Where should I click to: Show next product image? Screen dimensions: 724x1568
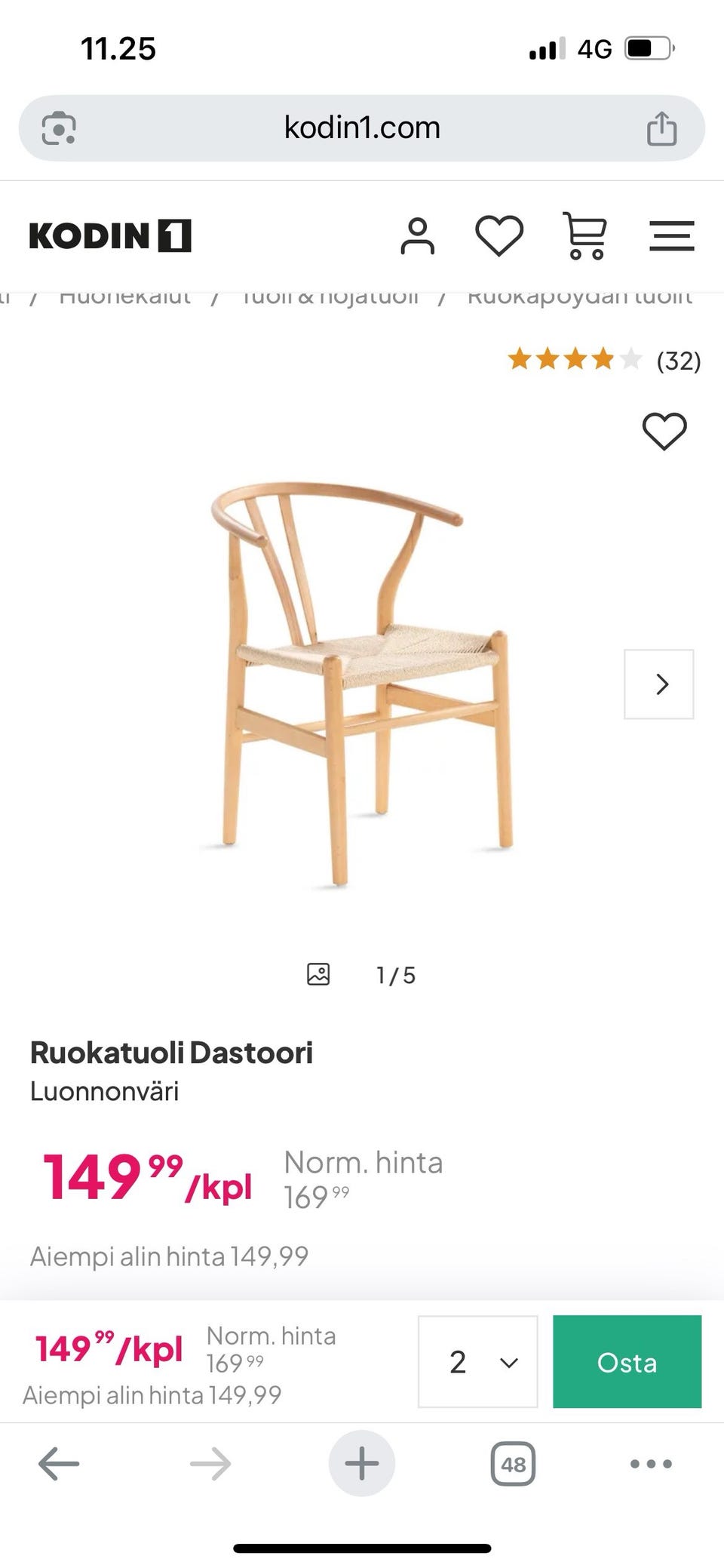658,684
